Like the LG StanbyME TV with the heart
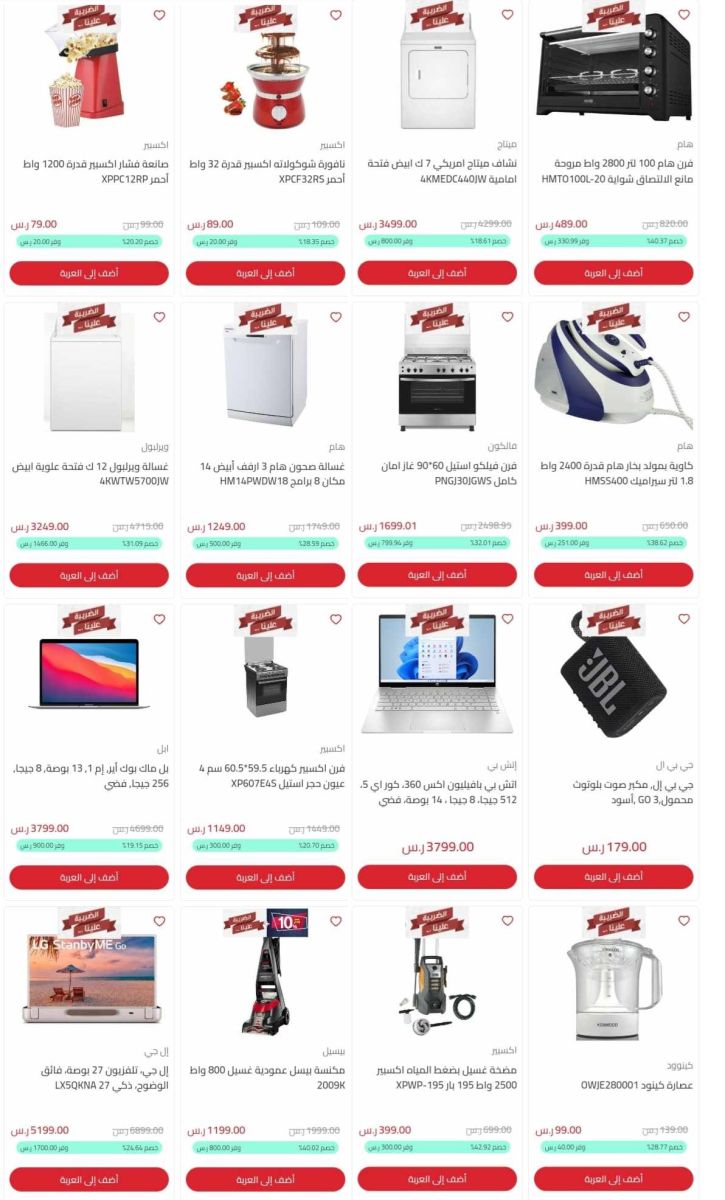This screenshot has height=1200, width=725. pyautogui.click(x=160, y=921)
